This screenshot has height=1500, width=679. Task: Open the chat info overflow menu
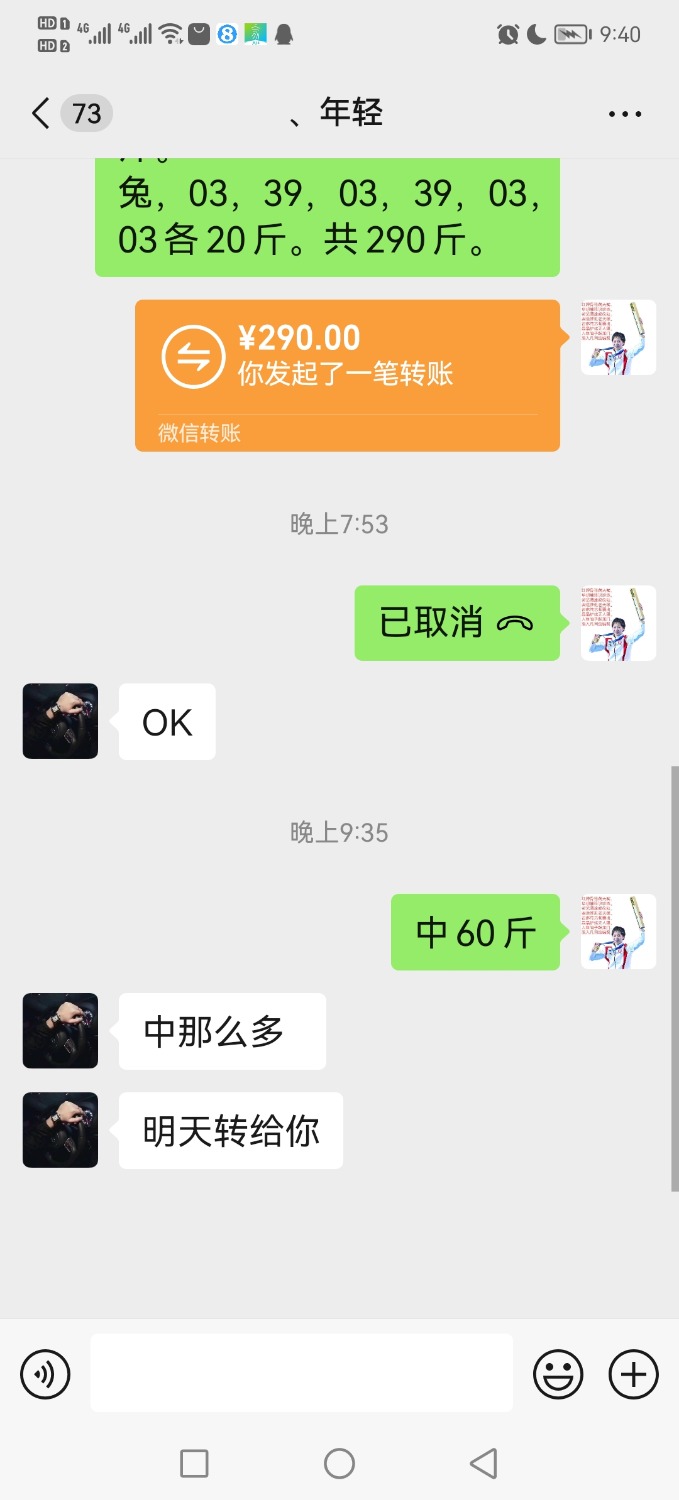625,114
